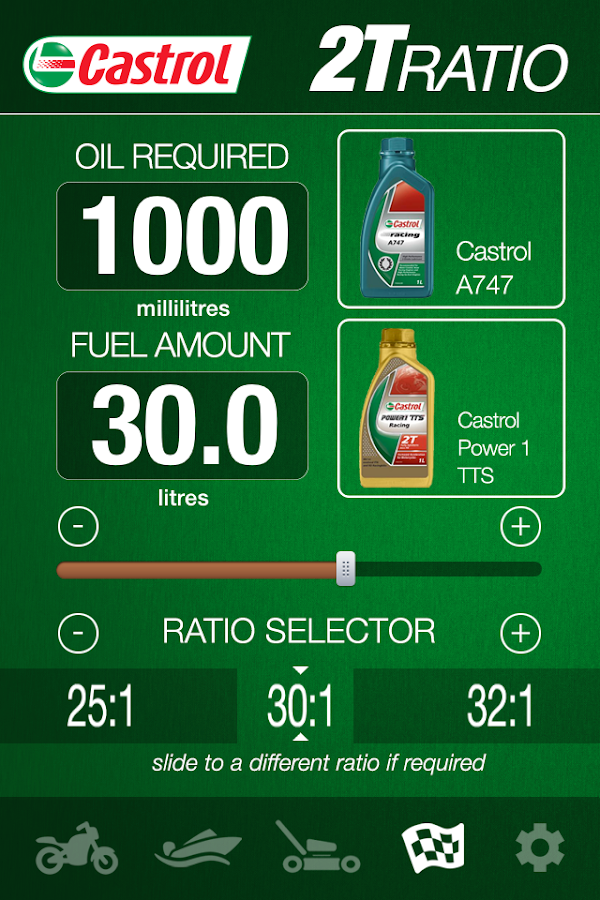The width and height of the screenshot is (600, 900).
Task: Raise the ratio with Ratio Selector plus
Action: (x=520, y=632)
